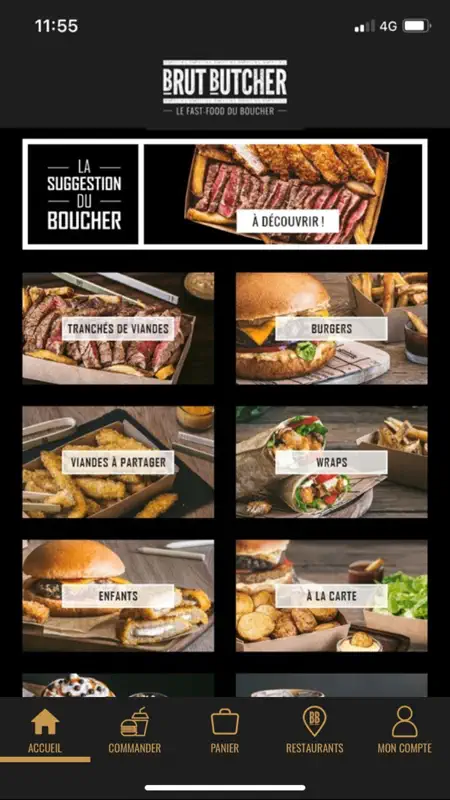Open the Suggestion du Boucher banner

[x=225, y=194]
